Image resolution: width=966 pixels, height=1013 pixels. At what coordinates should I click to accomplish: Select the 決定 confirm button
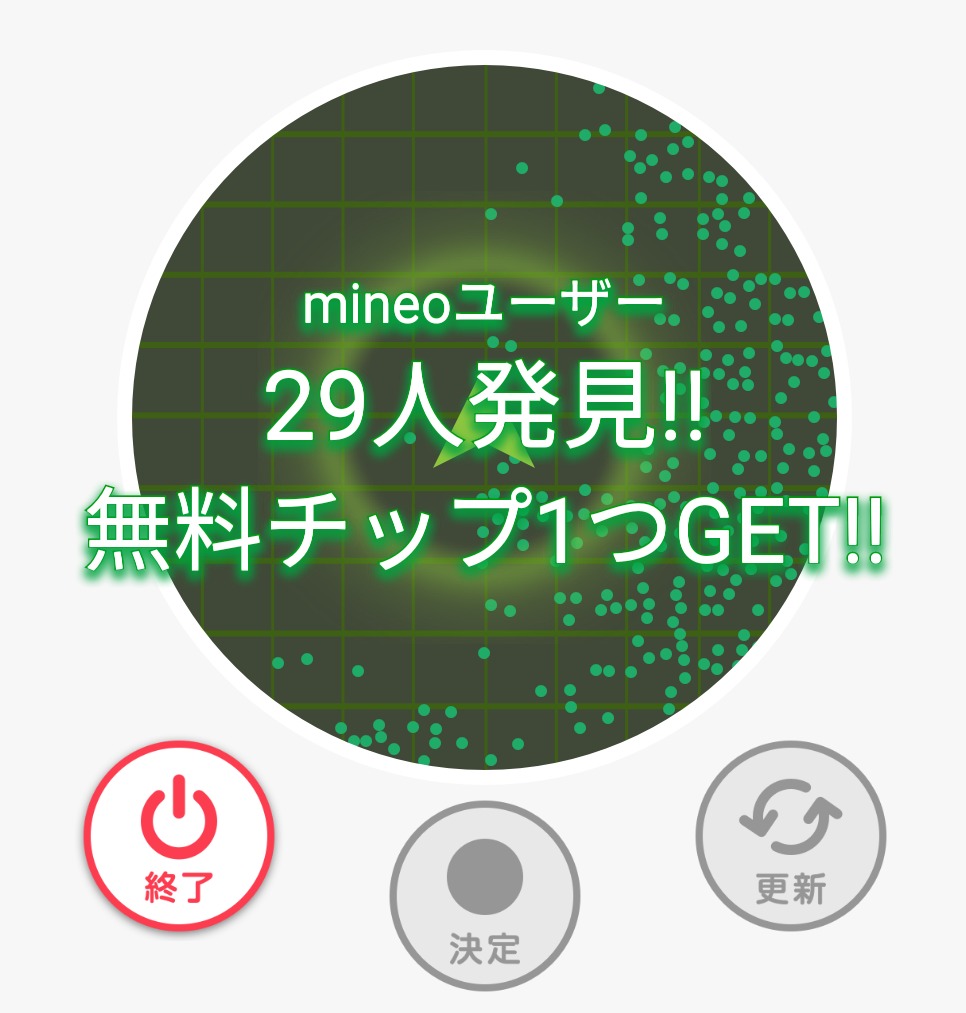click(x=485, y=896)
